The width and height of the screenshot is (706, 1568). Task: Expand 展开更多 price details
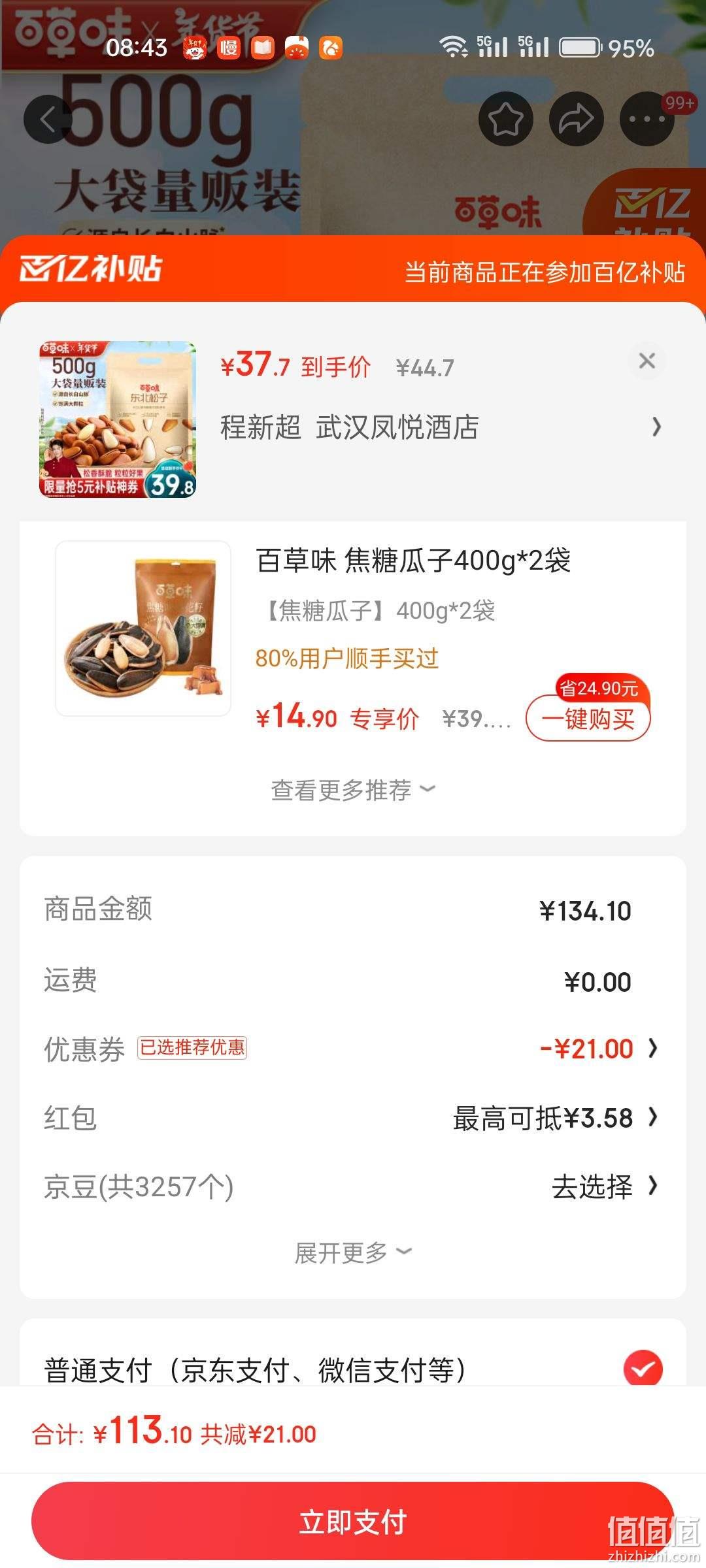point(353,1253)
